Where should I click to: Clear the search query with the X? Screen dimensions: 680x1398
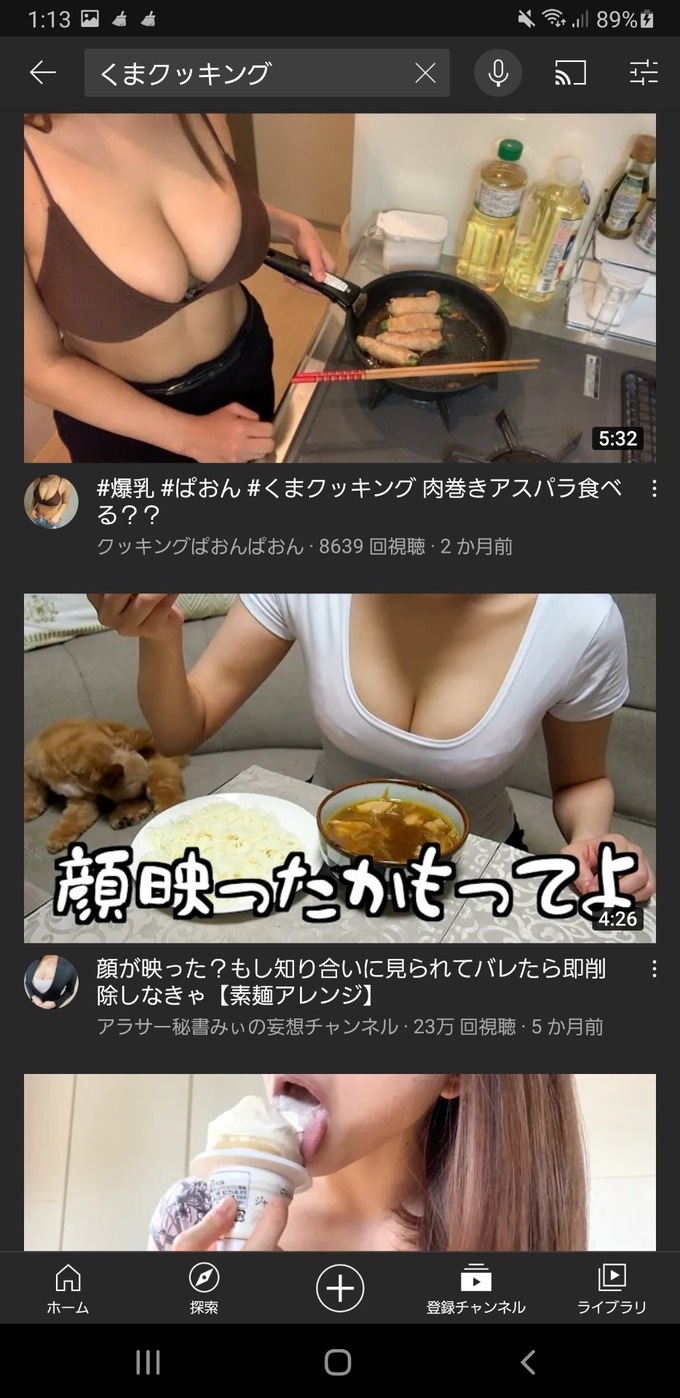pos(425,73)
